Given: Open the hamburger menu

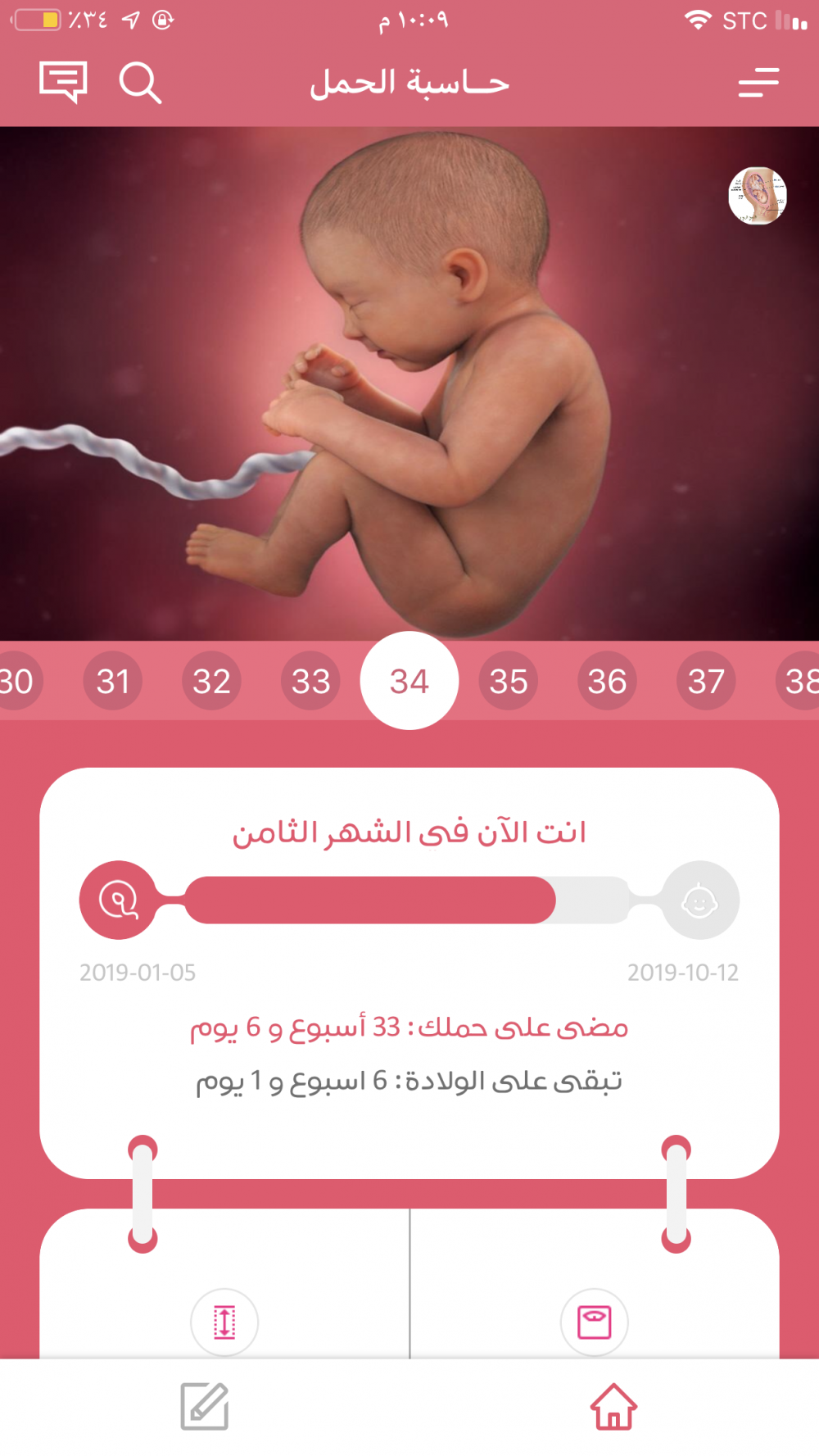Looking at the screenshot, I should click(758, 83).
